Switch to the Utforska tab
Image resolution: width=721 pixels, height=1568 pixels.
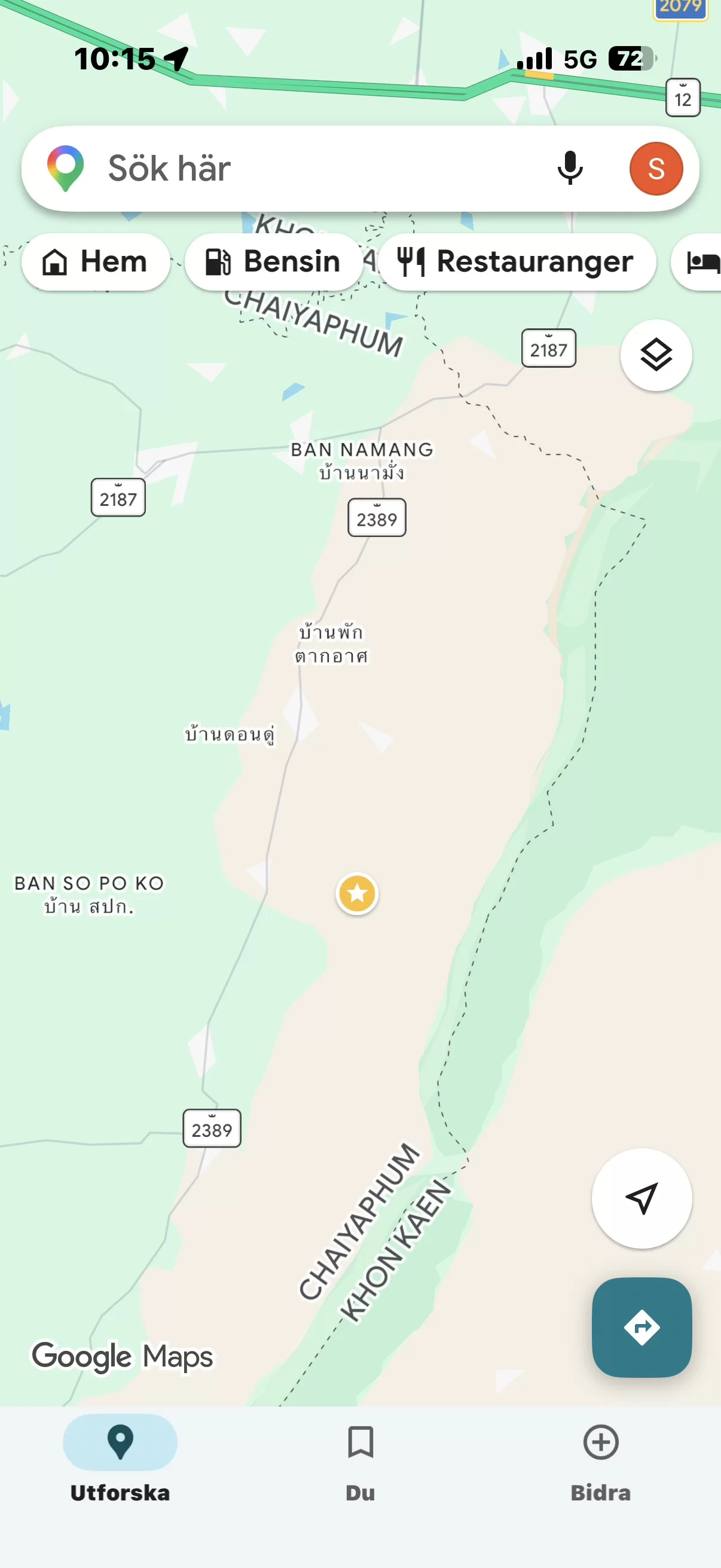coord(120,1462)
